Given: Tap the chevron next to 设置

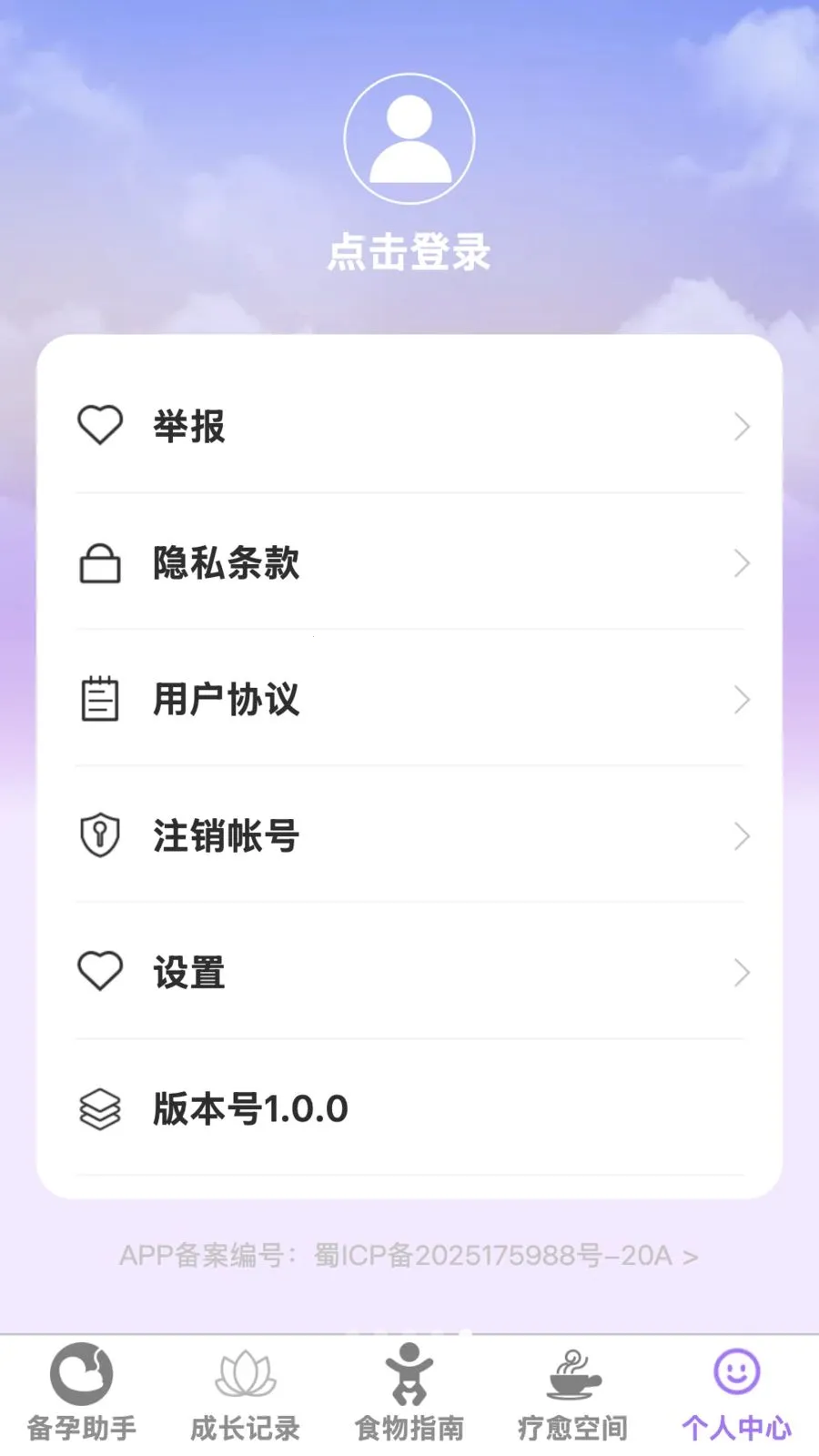Looking at the screenshot, I should (742, 973).
